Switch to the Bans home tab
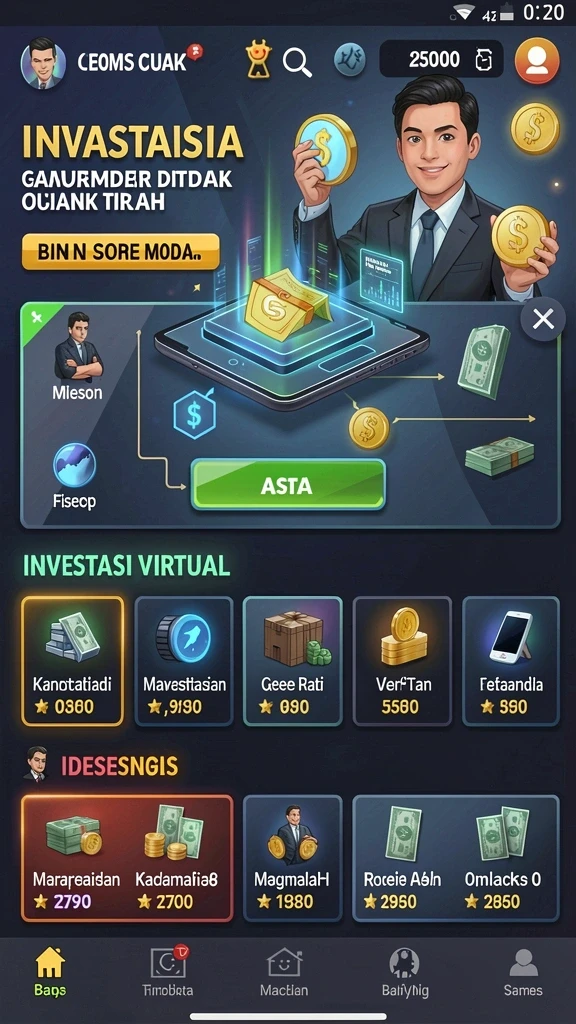576x1024 pixels. click(x=50, y=972)
